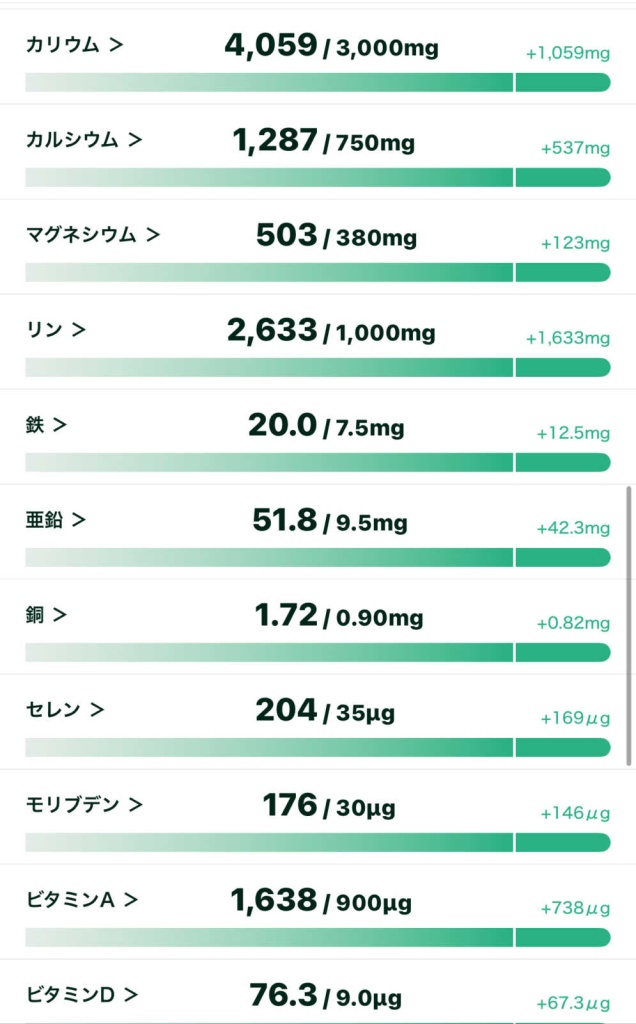
Task: Open the 亜鉛 nutrient details
Action: [56, 520]
